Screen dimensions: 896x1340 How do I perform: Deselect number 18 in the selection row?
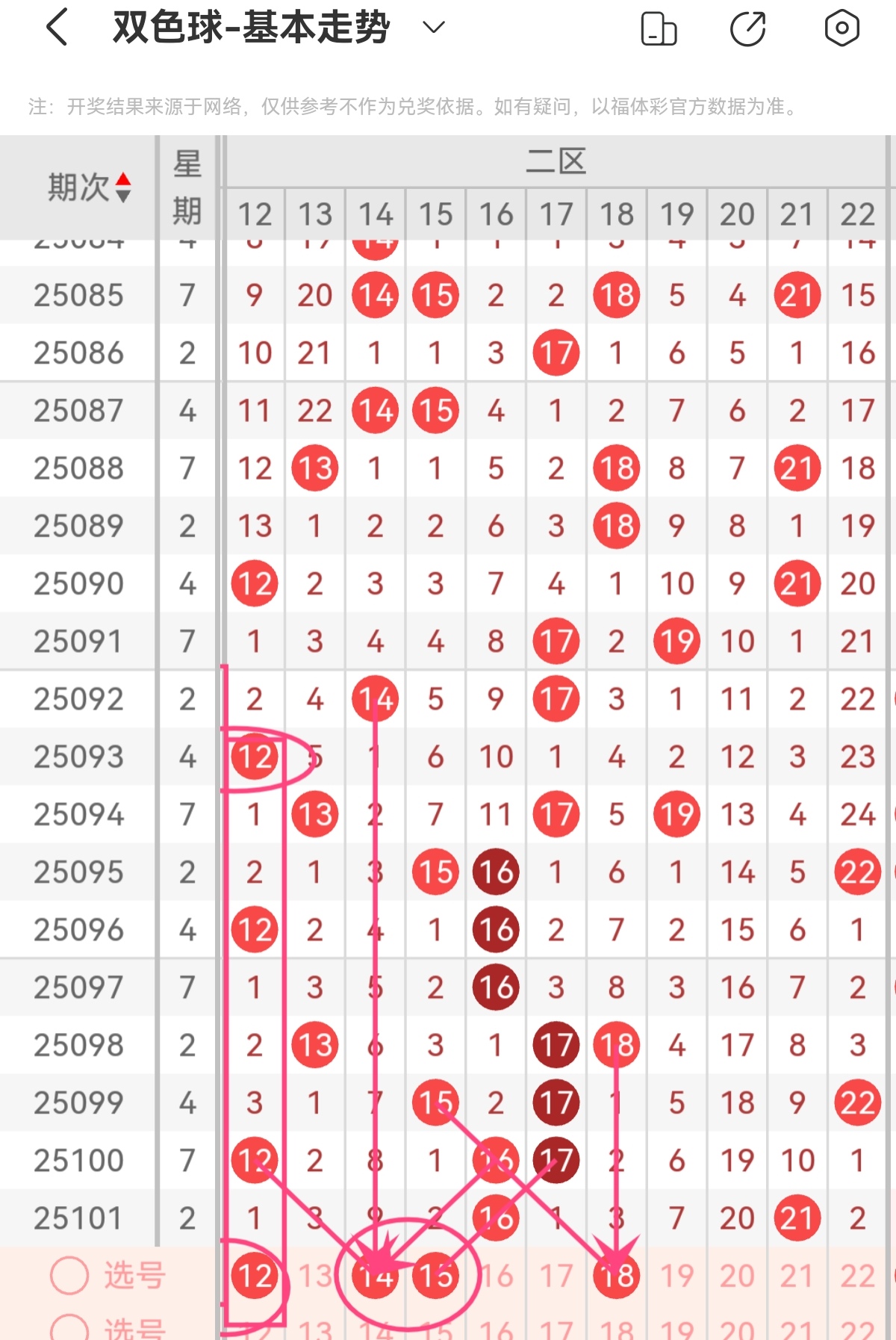tap(617, 1276)
